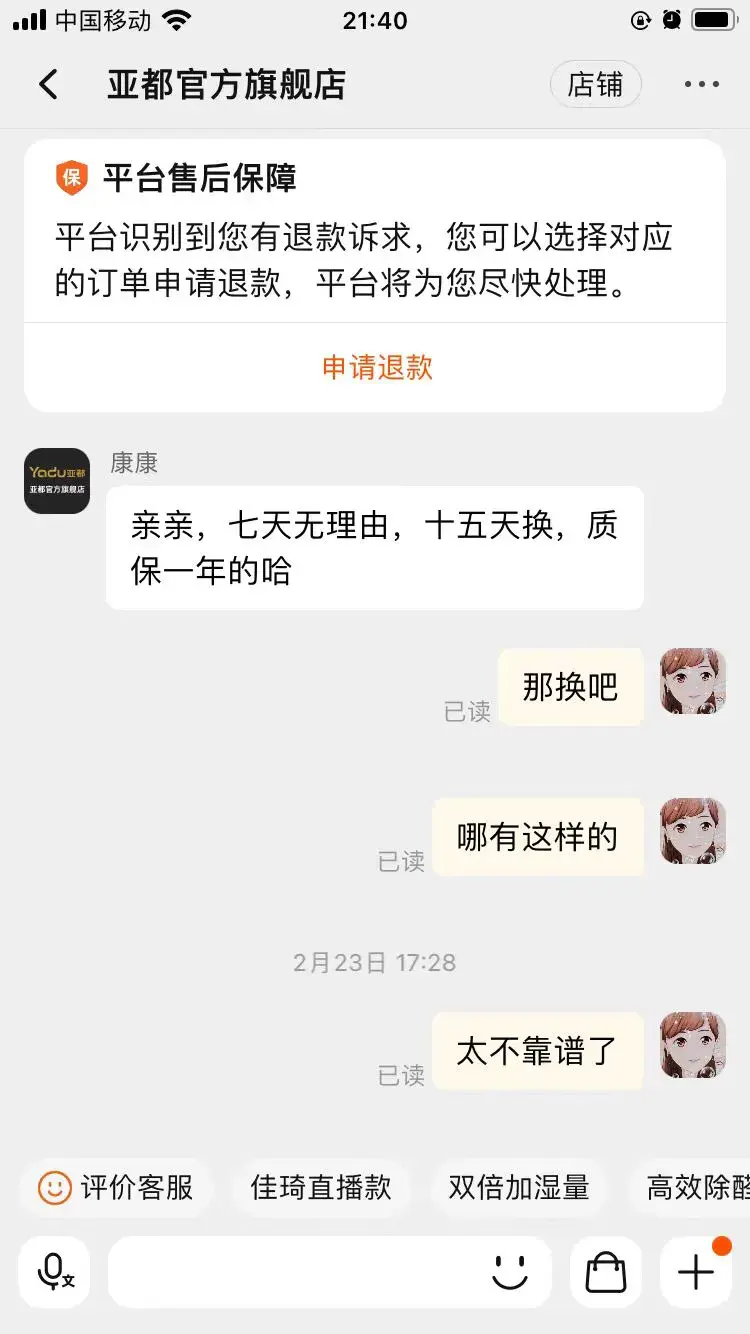This screenshot has height=1334, width=750.
Task: Switch to voice input with the microphone
Action: point(55,1272)
